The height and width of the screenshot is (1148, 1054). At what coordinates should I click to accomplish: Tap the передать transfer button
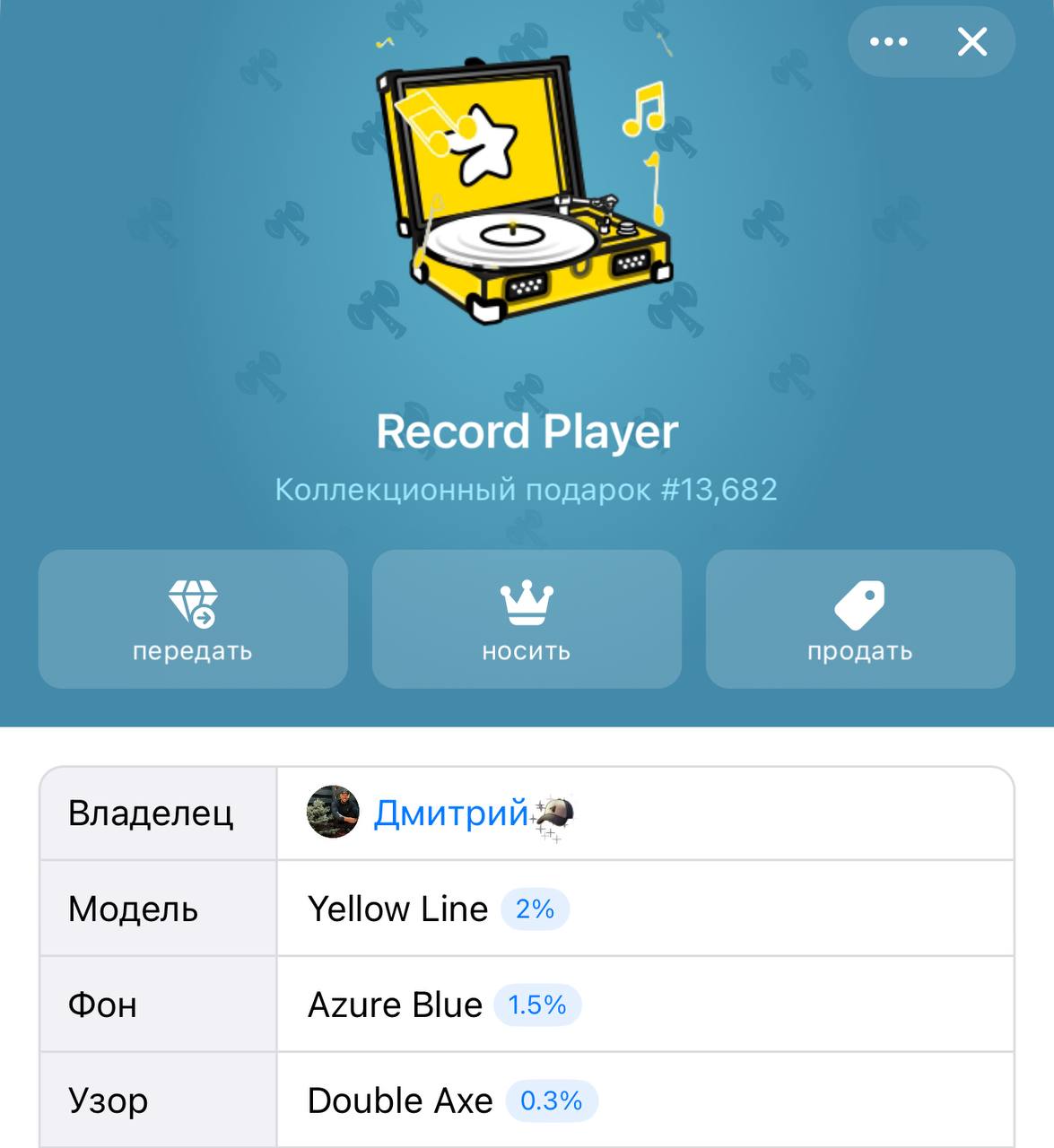[193, 619]
